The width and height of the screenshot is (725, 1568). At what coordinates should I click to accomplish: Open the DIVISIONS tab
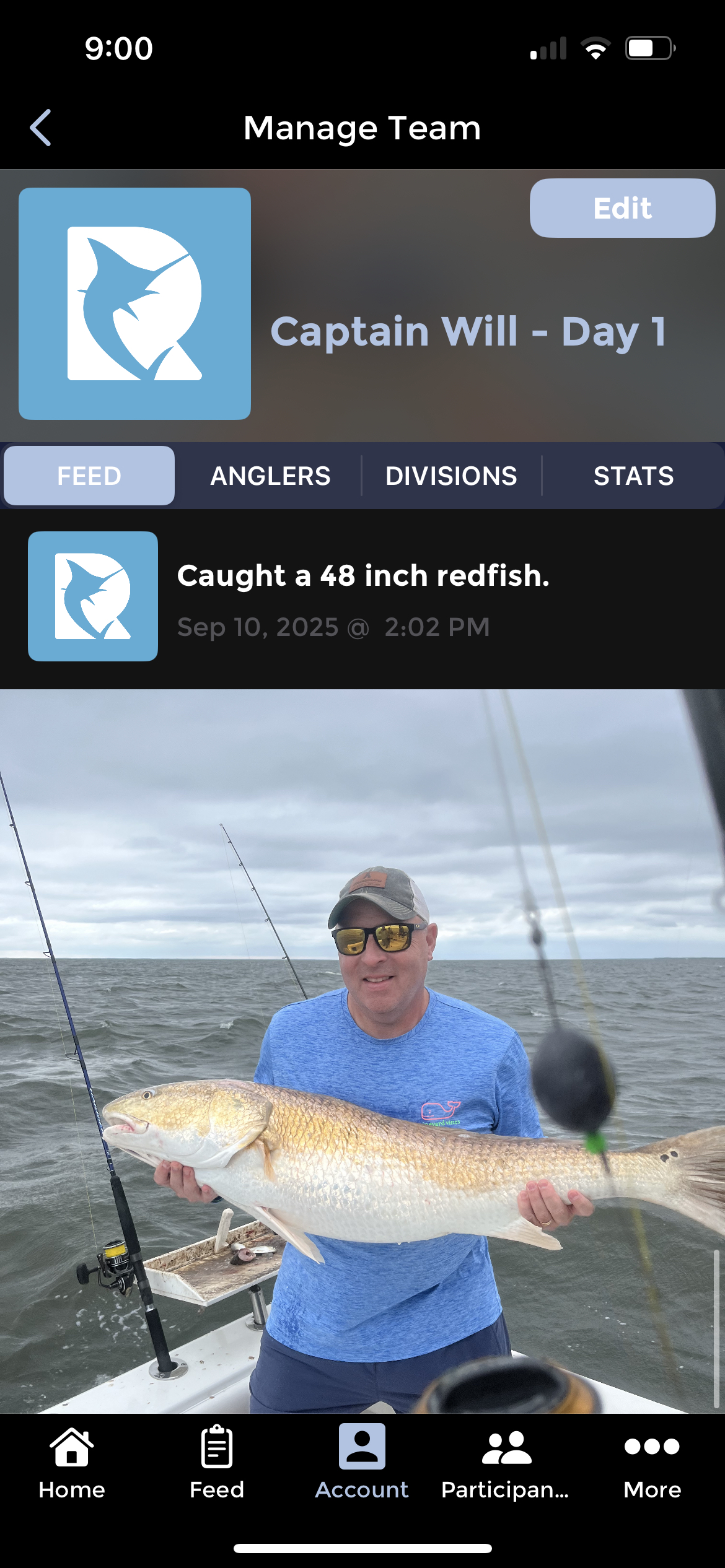[x=451, y=476]
